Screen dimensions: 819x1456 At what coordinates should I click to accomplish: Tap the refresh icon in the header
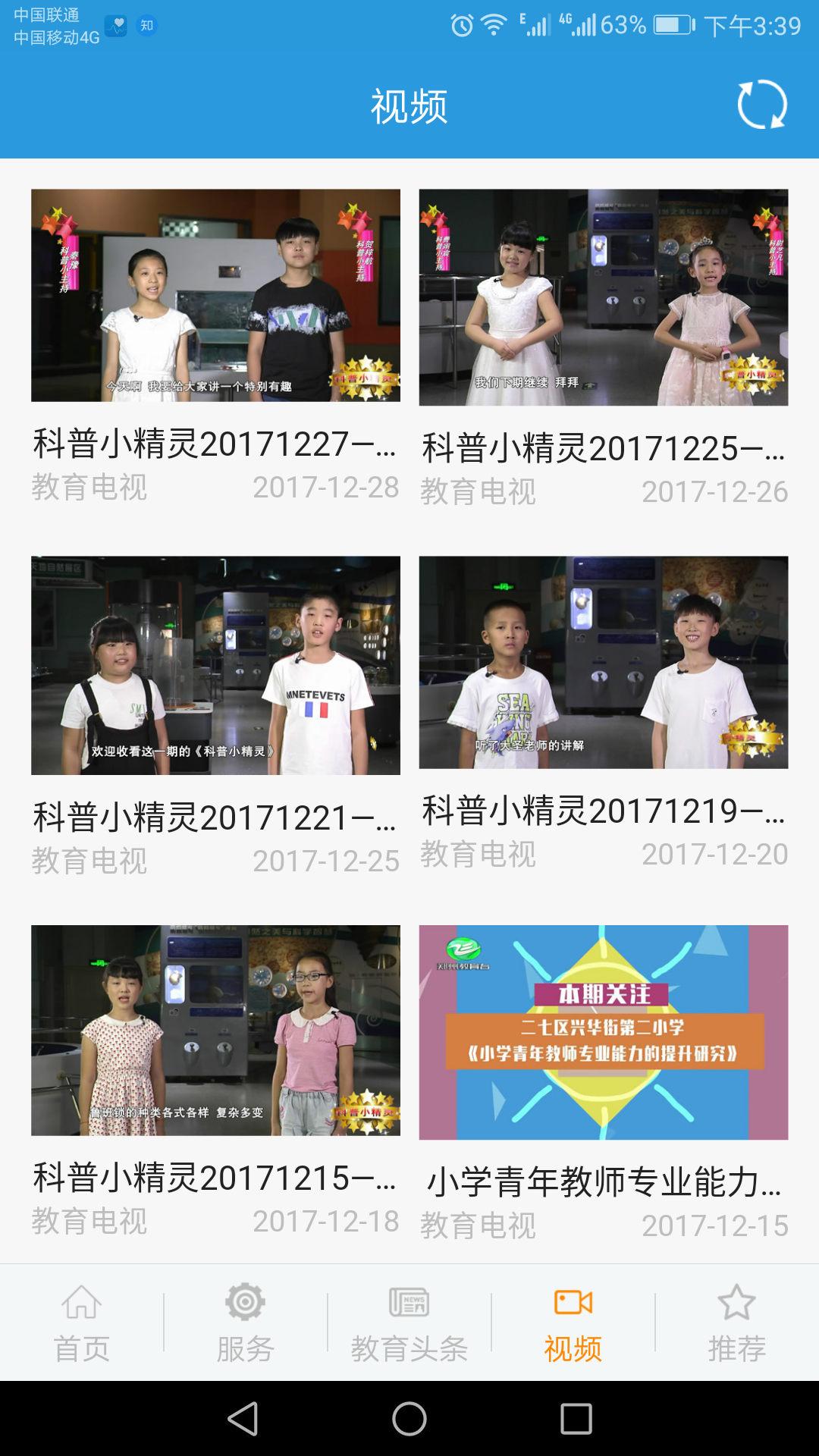pyautogui.click(x=762, y=105)
